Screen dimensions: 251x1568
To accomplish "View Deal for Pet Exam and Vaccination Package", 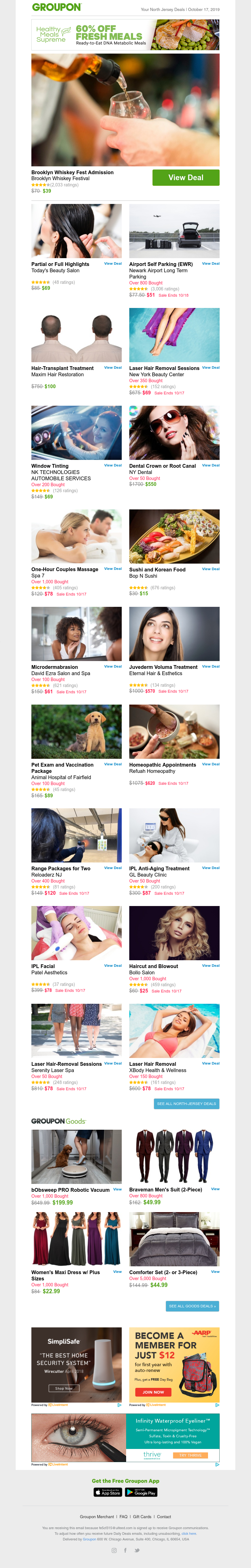I will [x=113, y=764].
